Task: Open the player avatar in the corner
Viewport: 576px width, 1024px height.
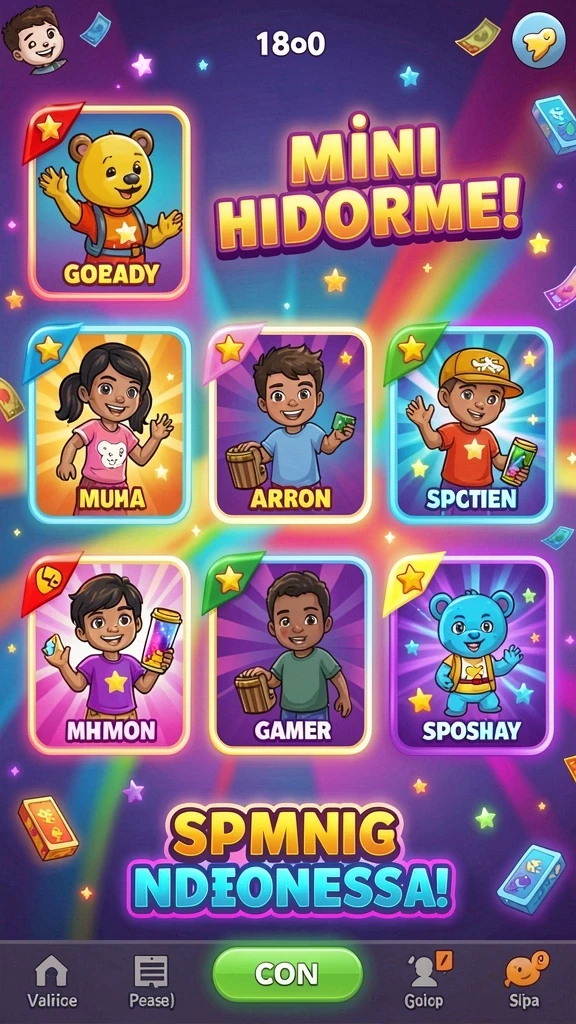Action: 34,38
